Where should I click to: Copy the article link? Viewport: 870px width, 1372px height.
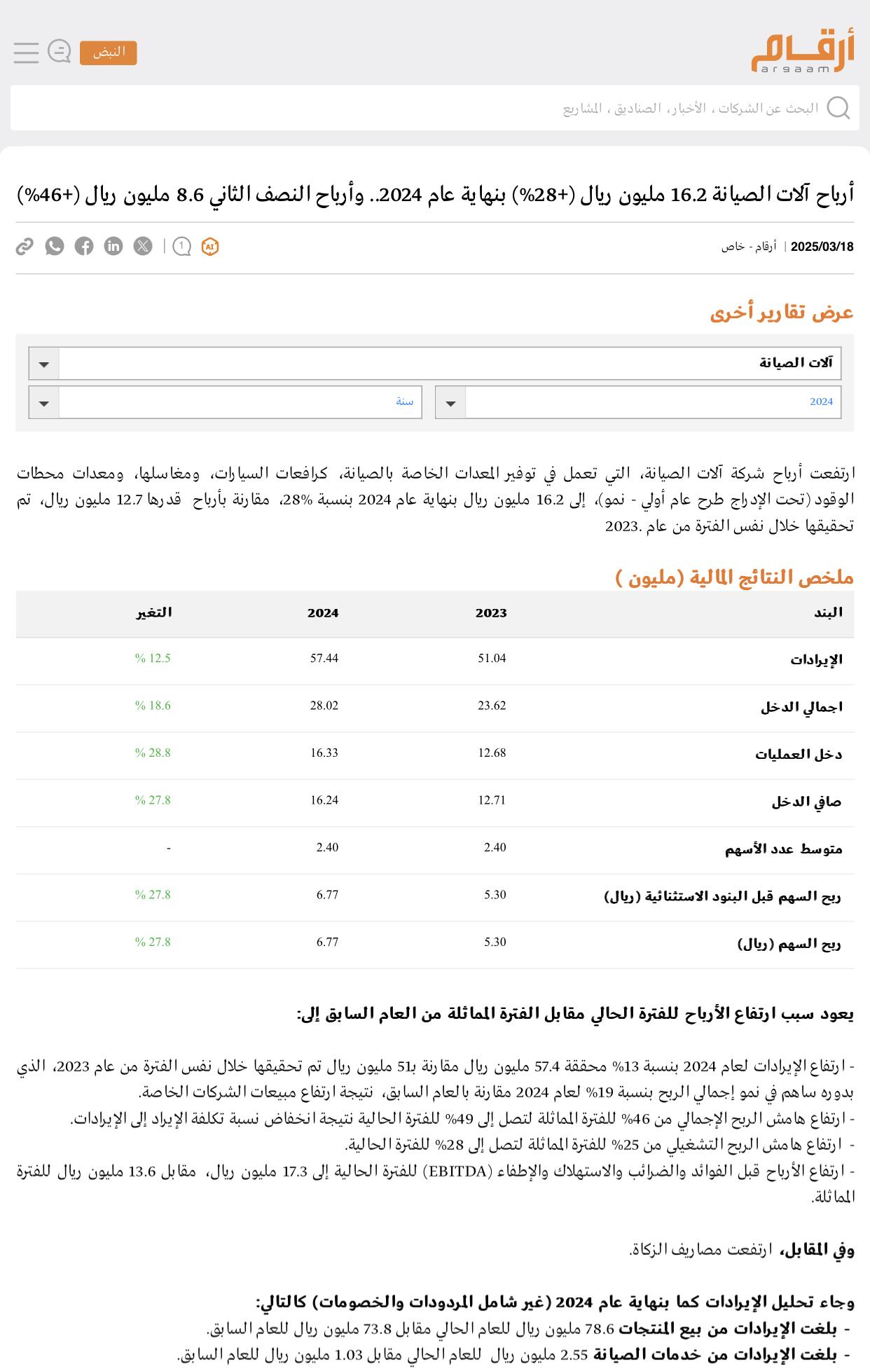(25, 246)
